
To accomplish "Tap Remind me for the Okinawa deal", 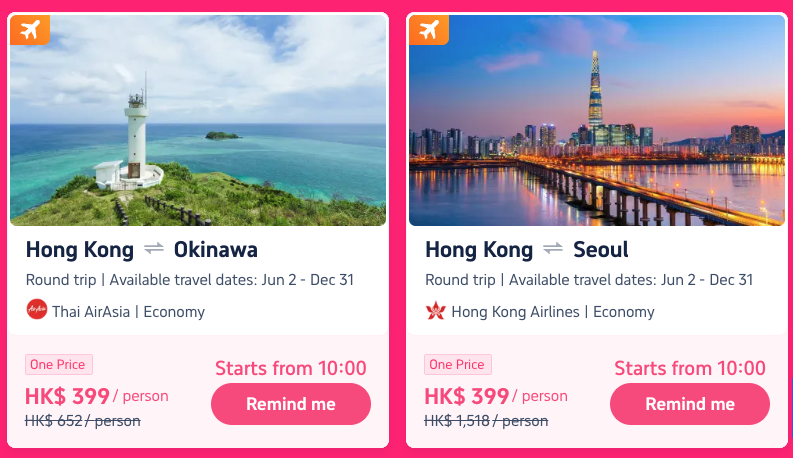I will tap(290, 404).
